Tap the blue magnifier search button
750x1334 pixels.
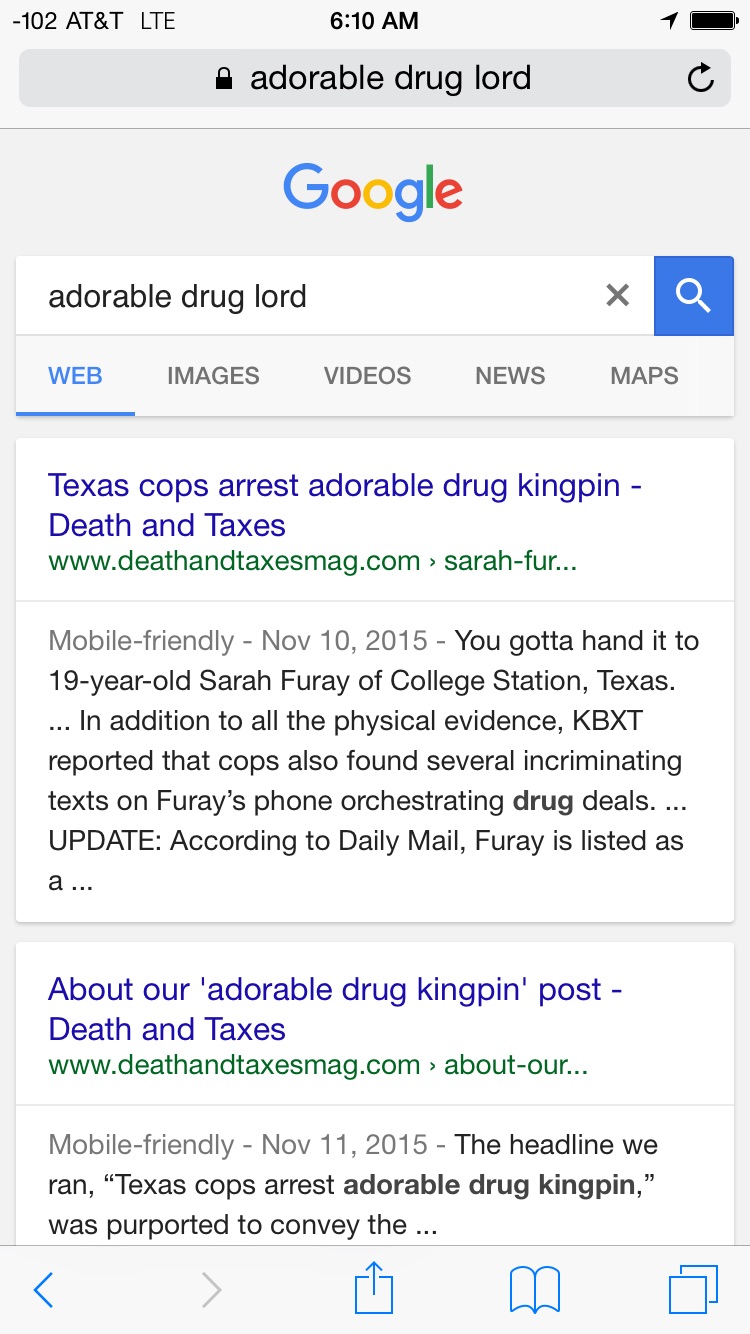[693, 295]
